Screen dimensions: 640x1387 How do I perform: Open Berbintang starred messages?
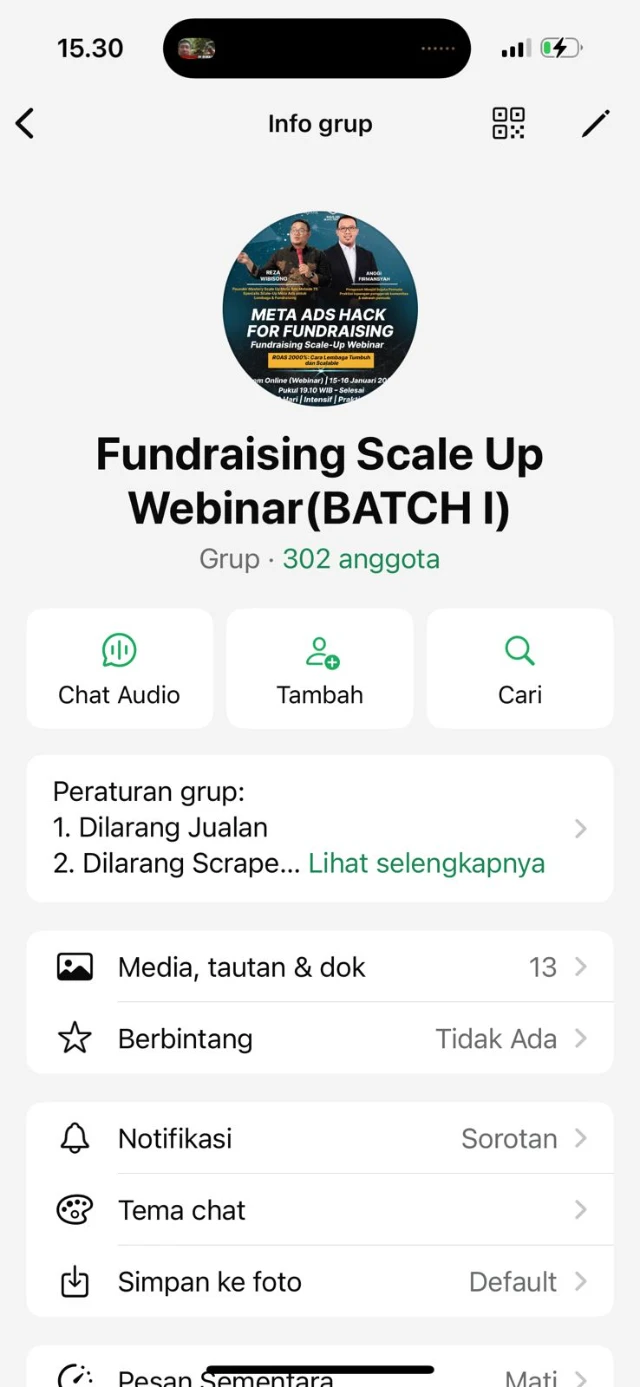pos(320,1039)
